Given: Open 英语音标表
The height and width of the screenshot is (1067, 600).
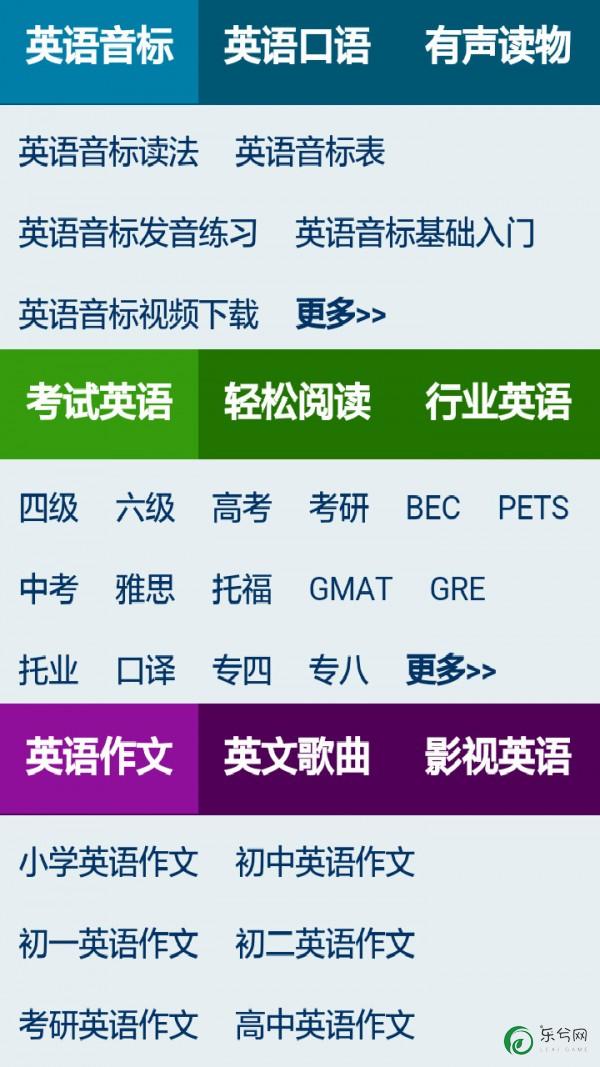Looking at the screenshot, I should tap(310, 153).
